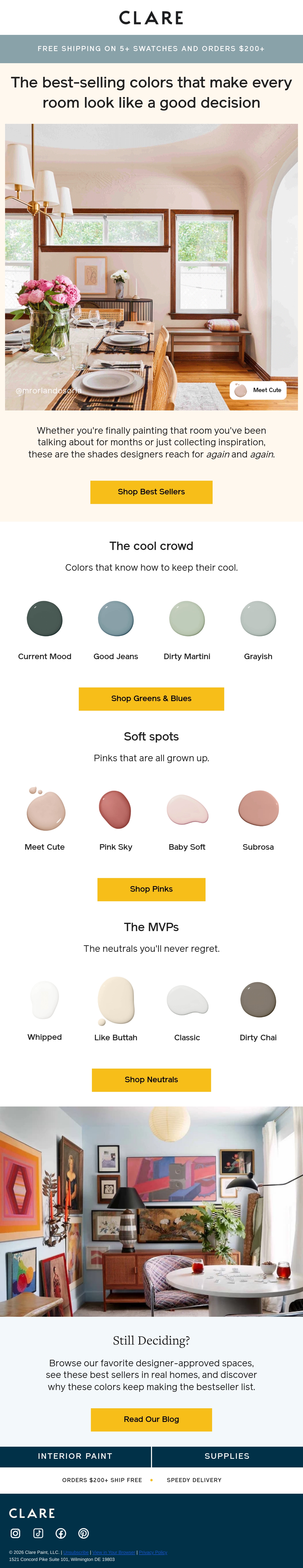Select the Good Jeans color swatch
Viewport: 303px width, 1568px height.
pyautogui.click(x=116, y=618)
